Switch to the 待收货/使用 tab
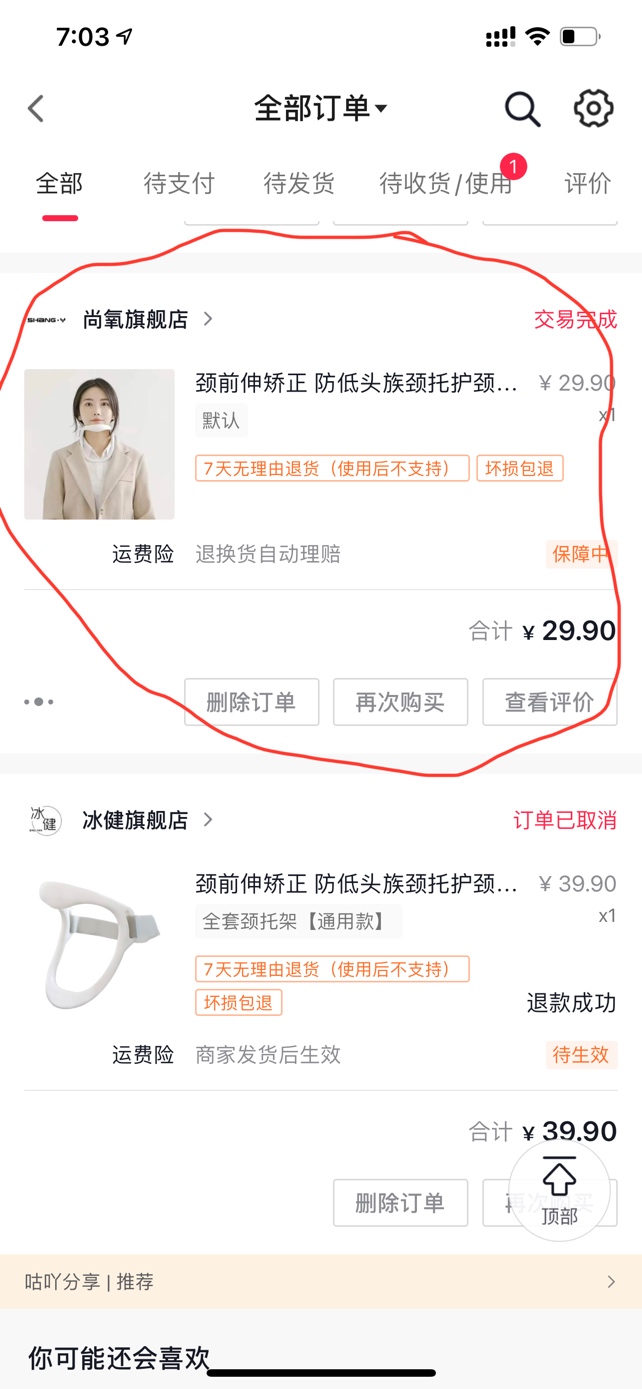Image resolution: width=642 pixels, height=1389 pixels. coord(446,184)
